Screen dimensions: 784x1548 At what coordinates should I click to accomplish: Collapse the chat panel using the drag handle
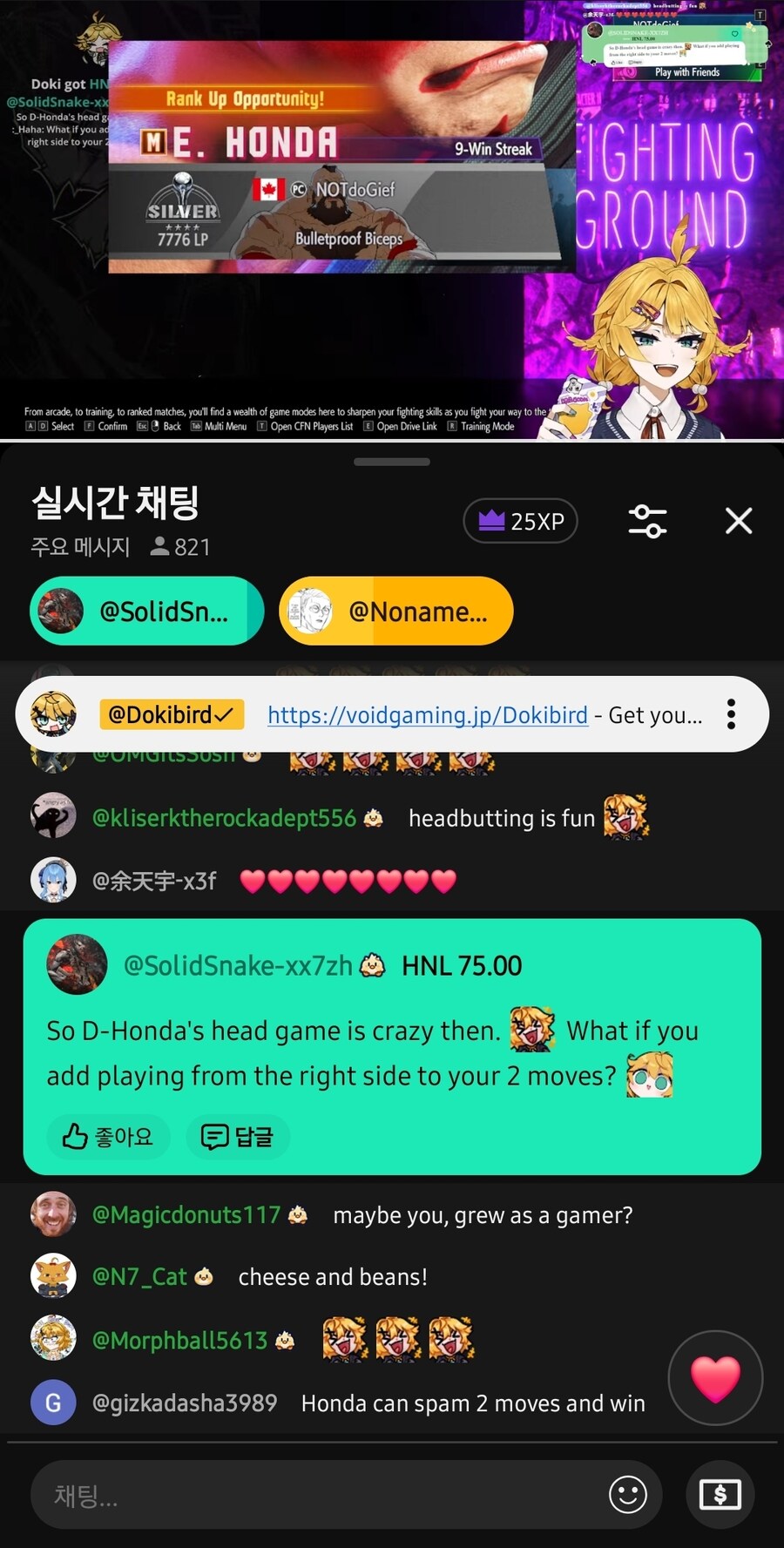[x=392, y=462]
